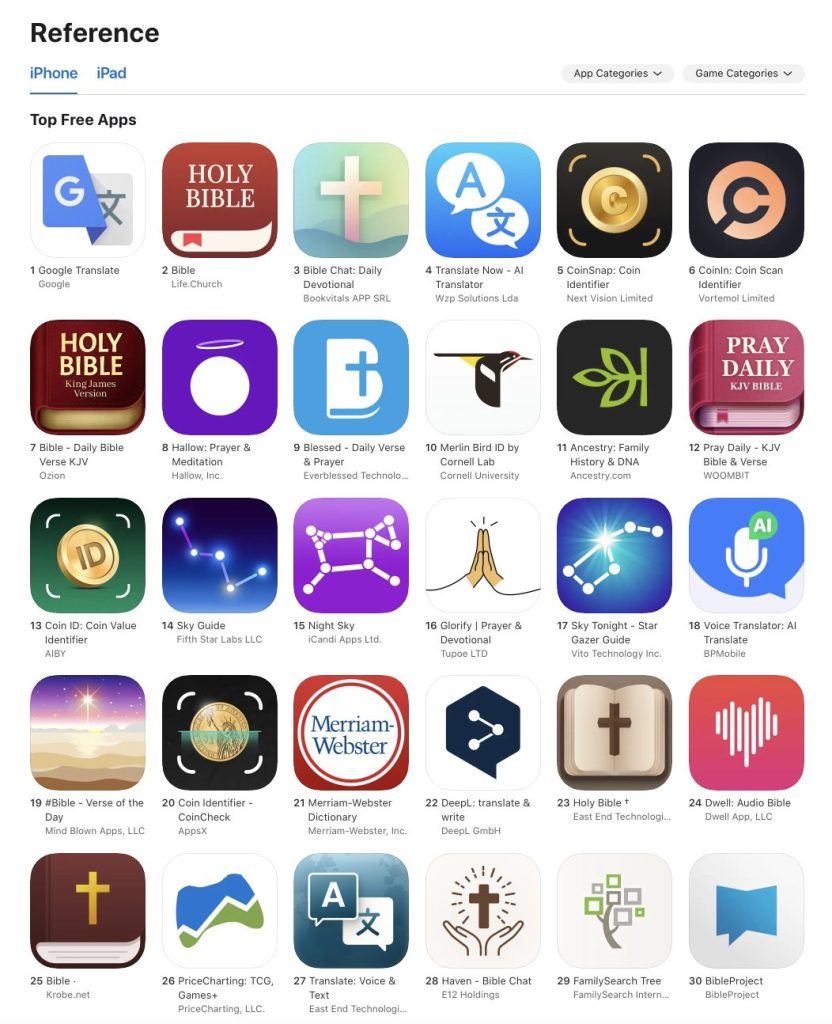Open Voice Translator: AI Translate
Viewport: 832px width, 1024px height.
(x=746, y=555)
